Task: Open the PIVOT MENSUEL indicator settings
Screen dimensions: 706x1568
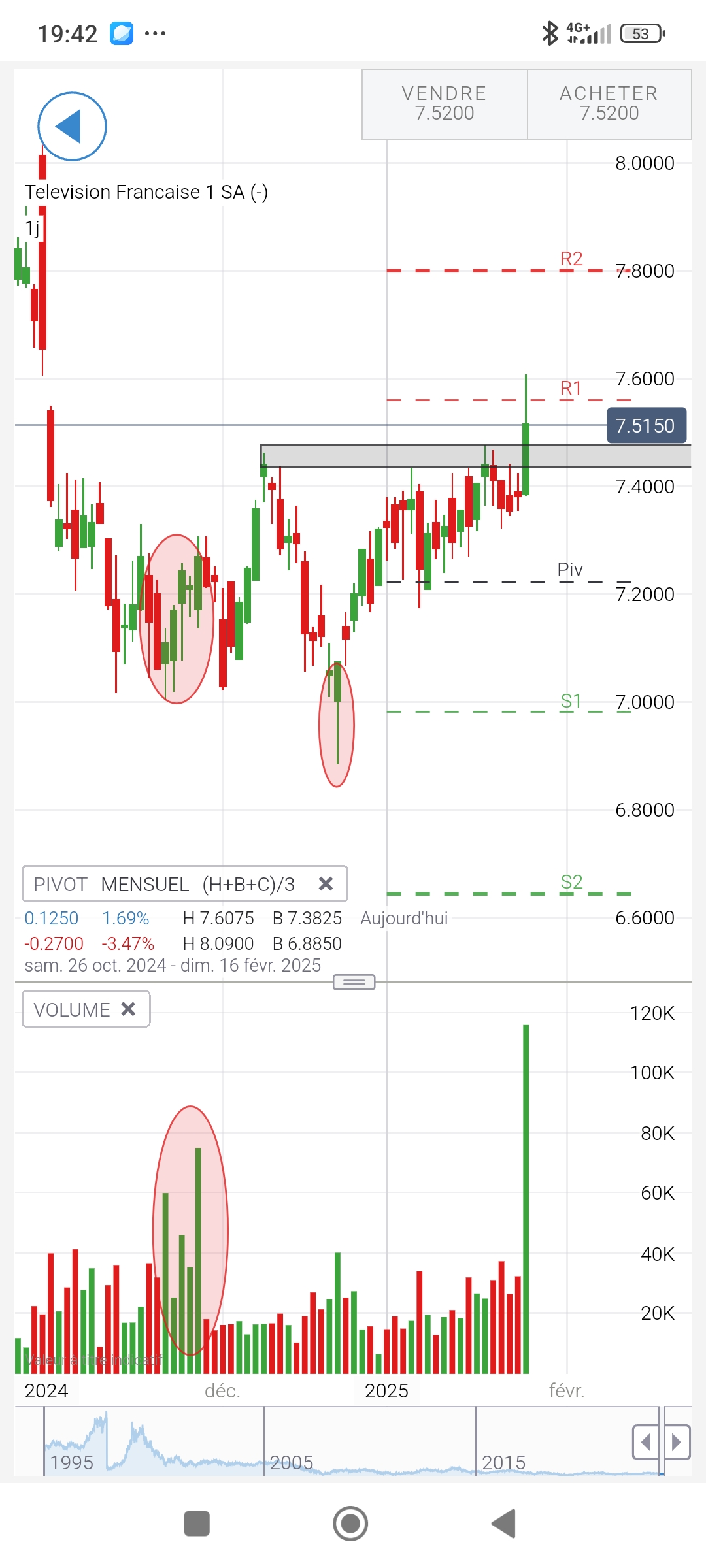Action: tap(163, 884)
